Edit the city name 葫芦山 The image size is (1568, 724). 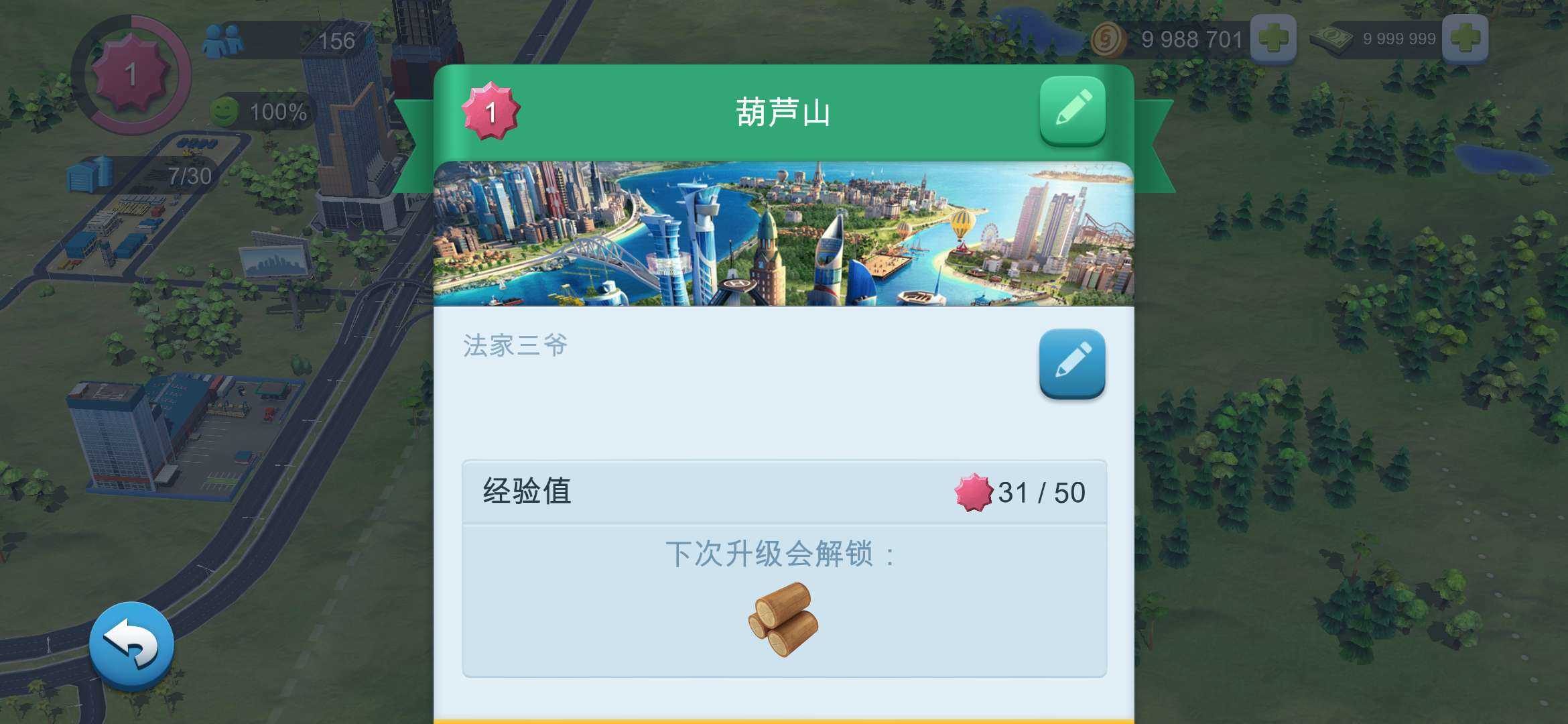pyautogui.click(x=1072, y=110)
